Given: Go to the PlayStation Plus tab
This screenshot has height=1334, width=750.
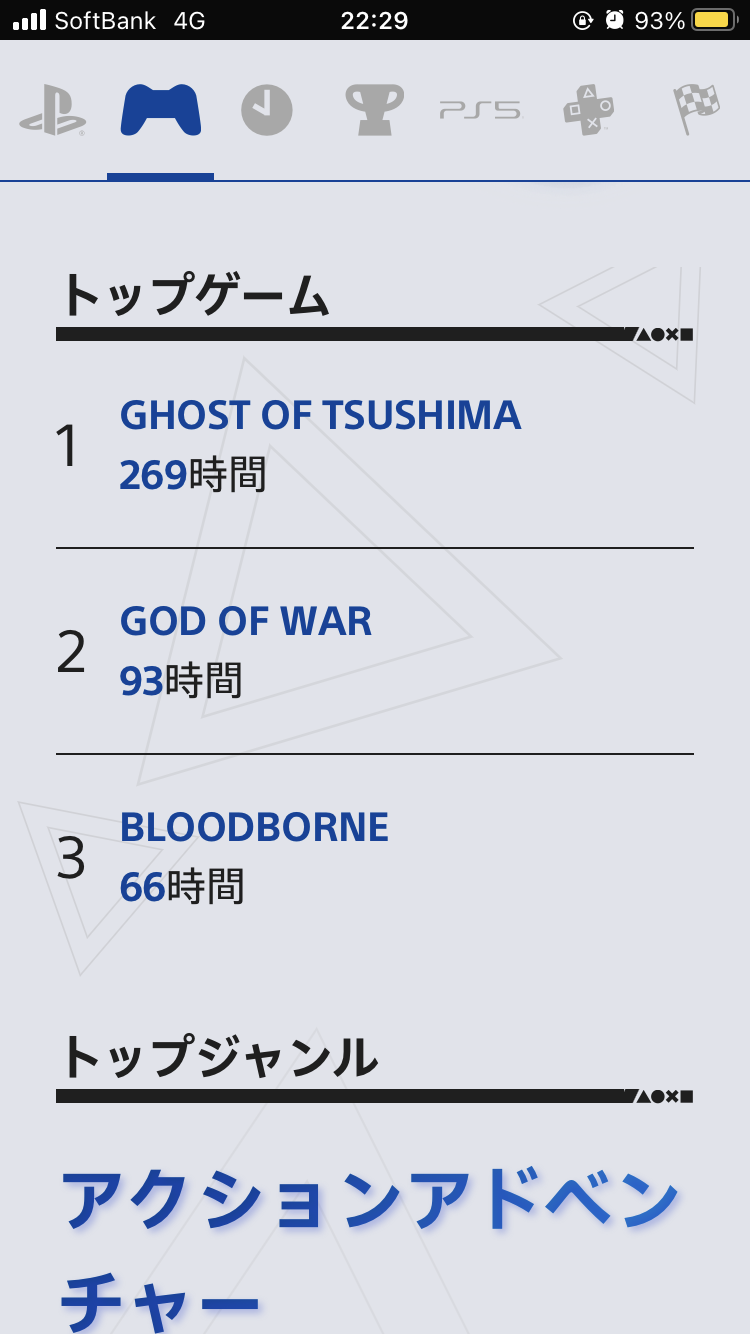Looking at the screenshot, I should coord(588,110).
